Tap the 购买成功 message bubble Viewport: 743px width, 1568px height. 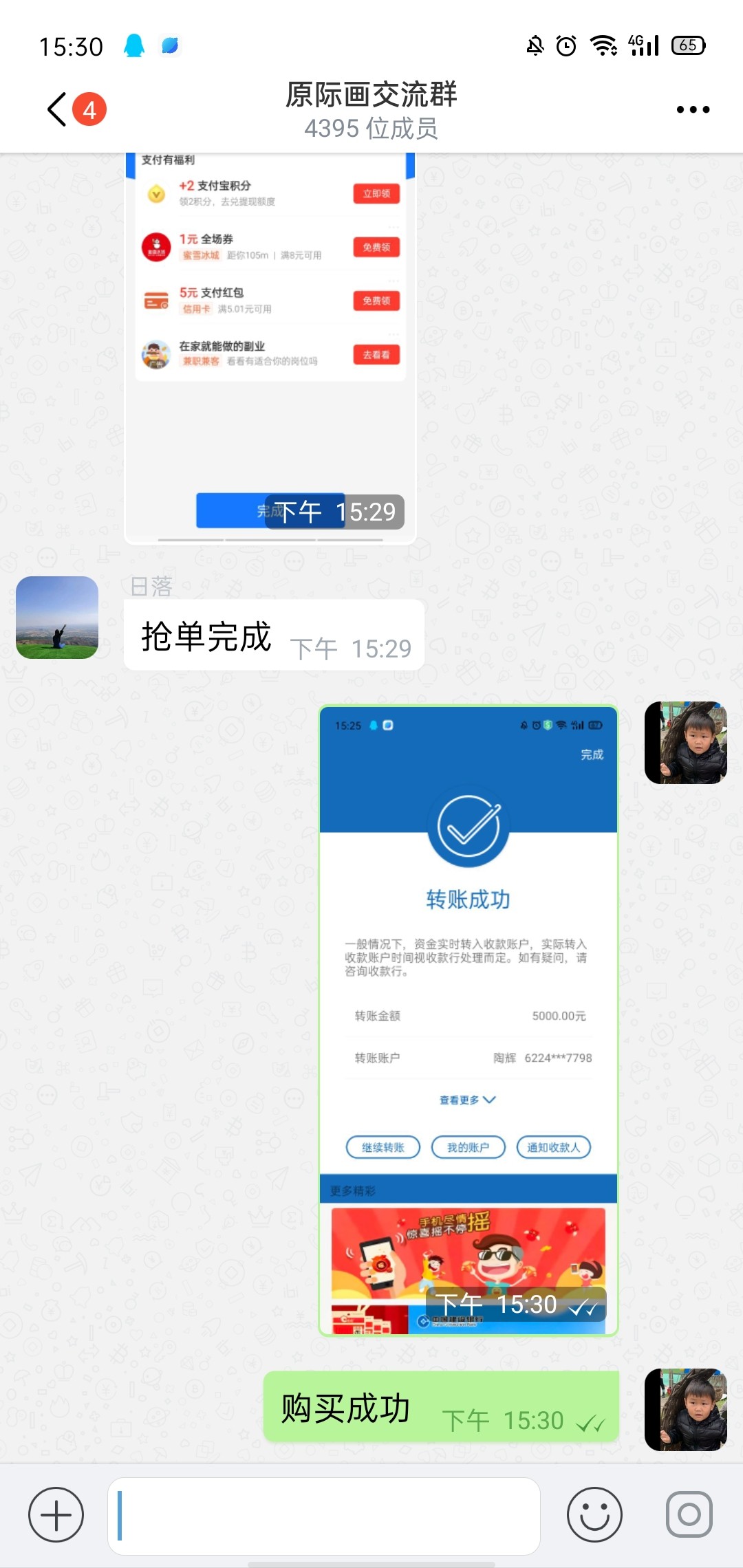[x=441, y=1406]
